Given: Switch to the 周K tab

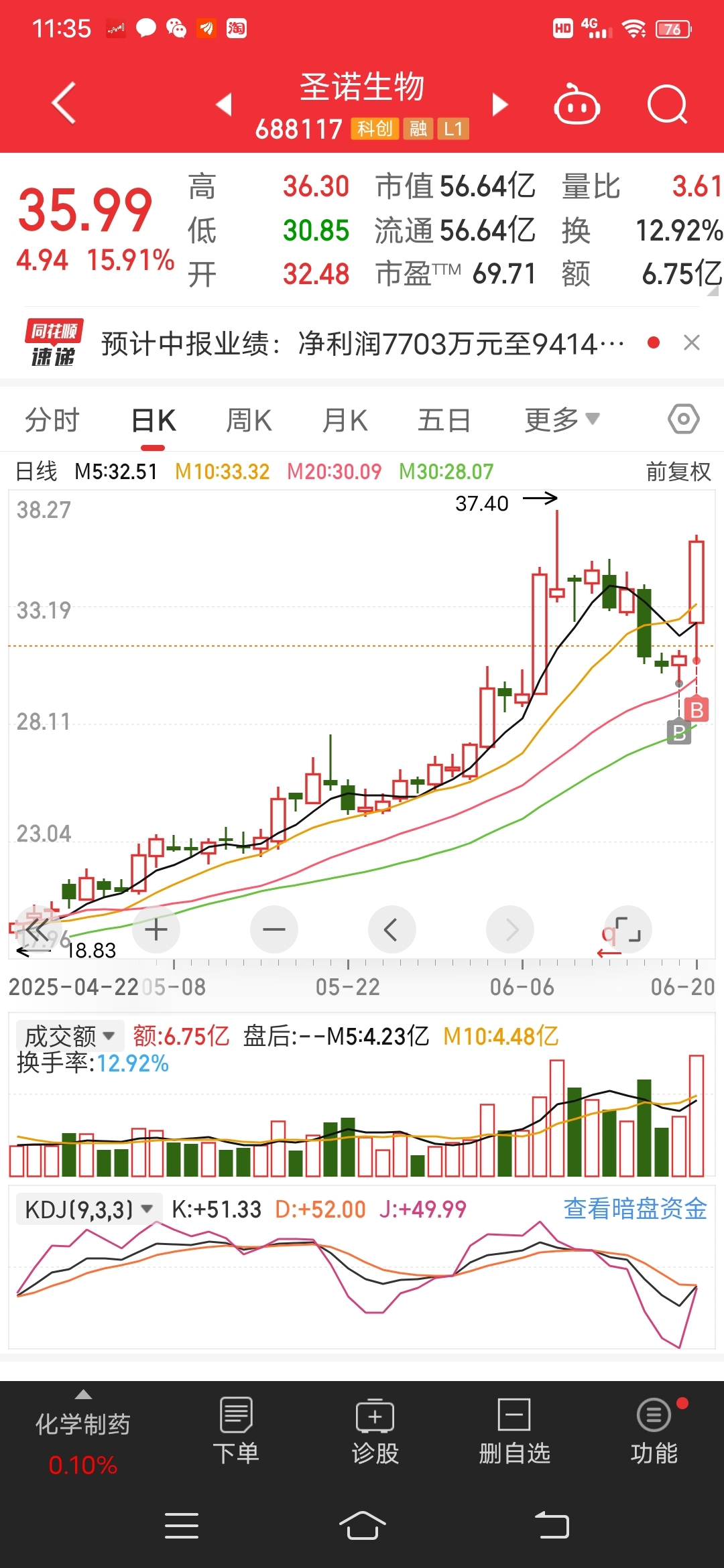Looking at the screenshot, I should click(x=249, y=421).
